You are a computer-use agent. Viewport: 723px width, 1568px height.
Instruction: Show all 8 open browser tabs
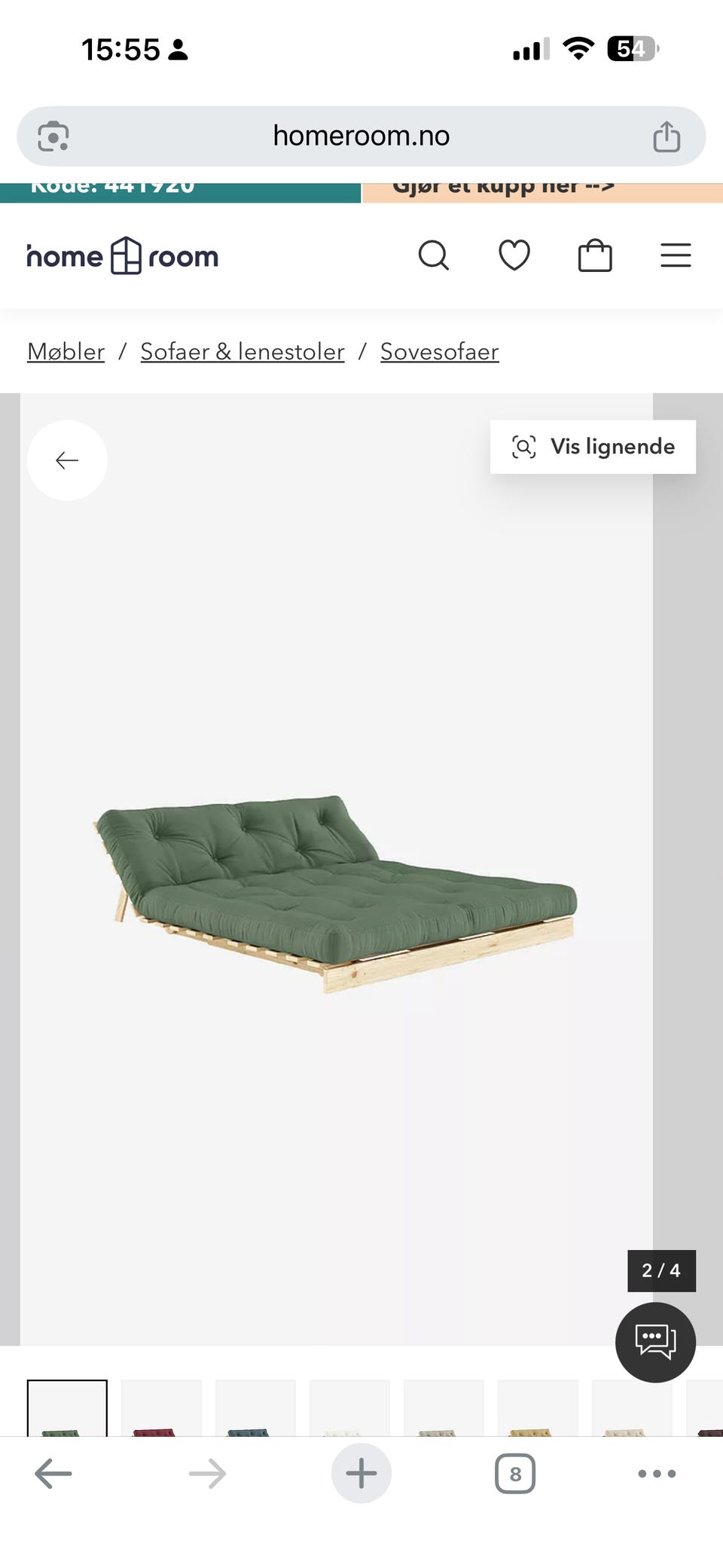click(515, 1473)
